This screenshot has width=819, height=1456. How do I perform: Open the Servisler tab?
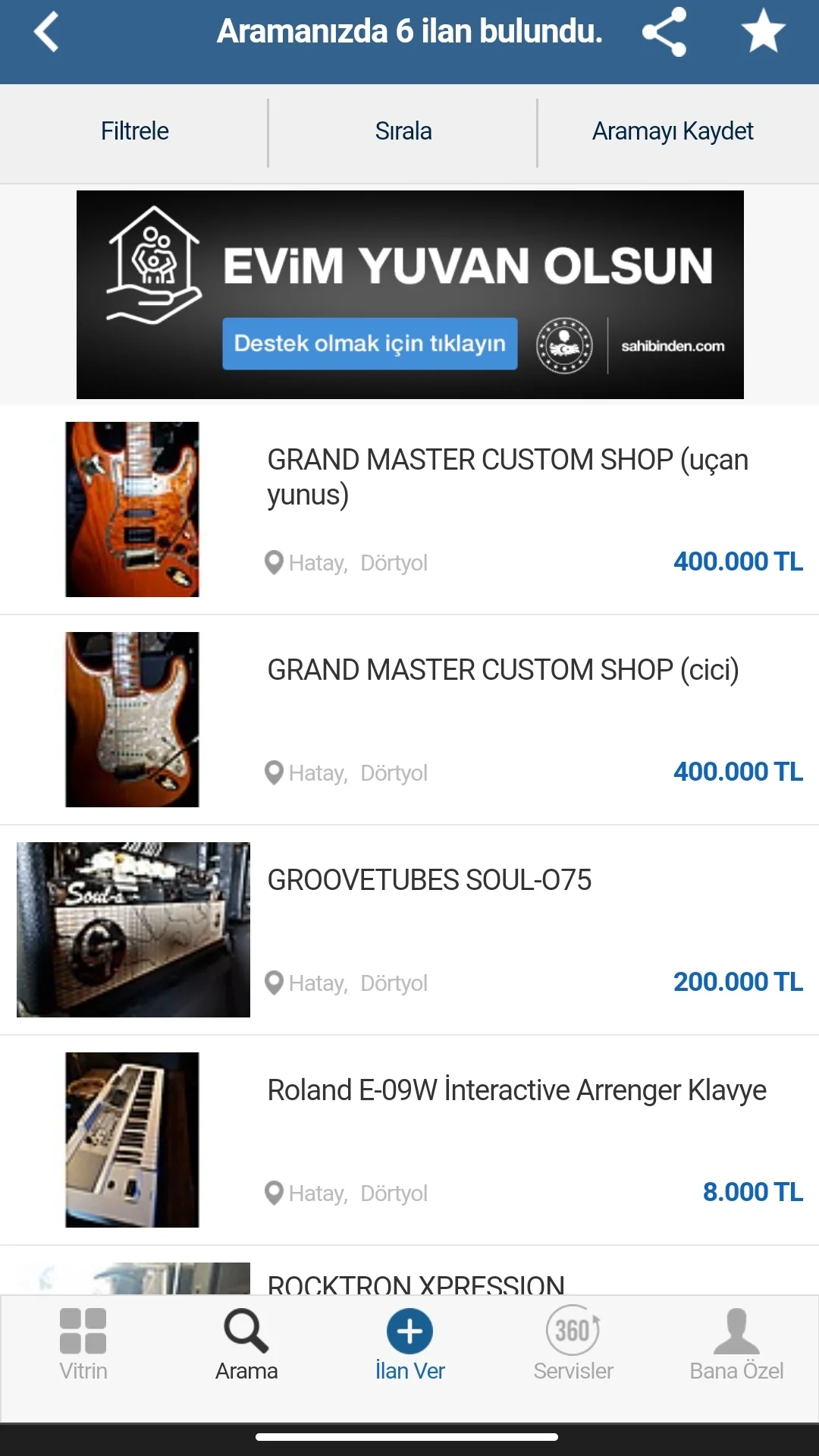click(x=573, y=1344)
